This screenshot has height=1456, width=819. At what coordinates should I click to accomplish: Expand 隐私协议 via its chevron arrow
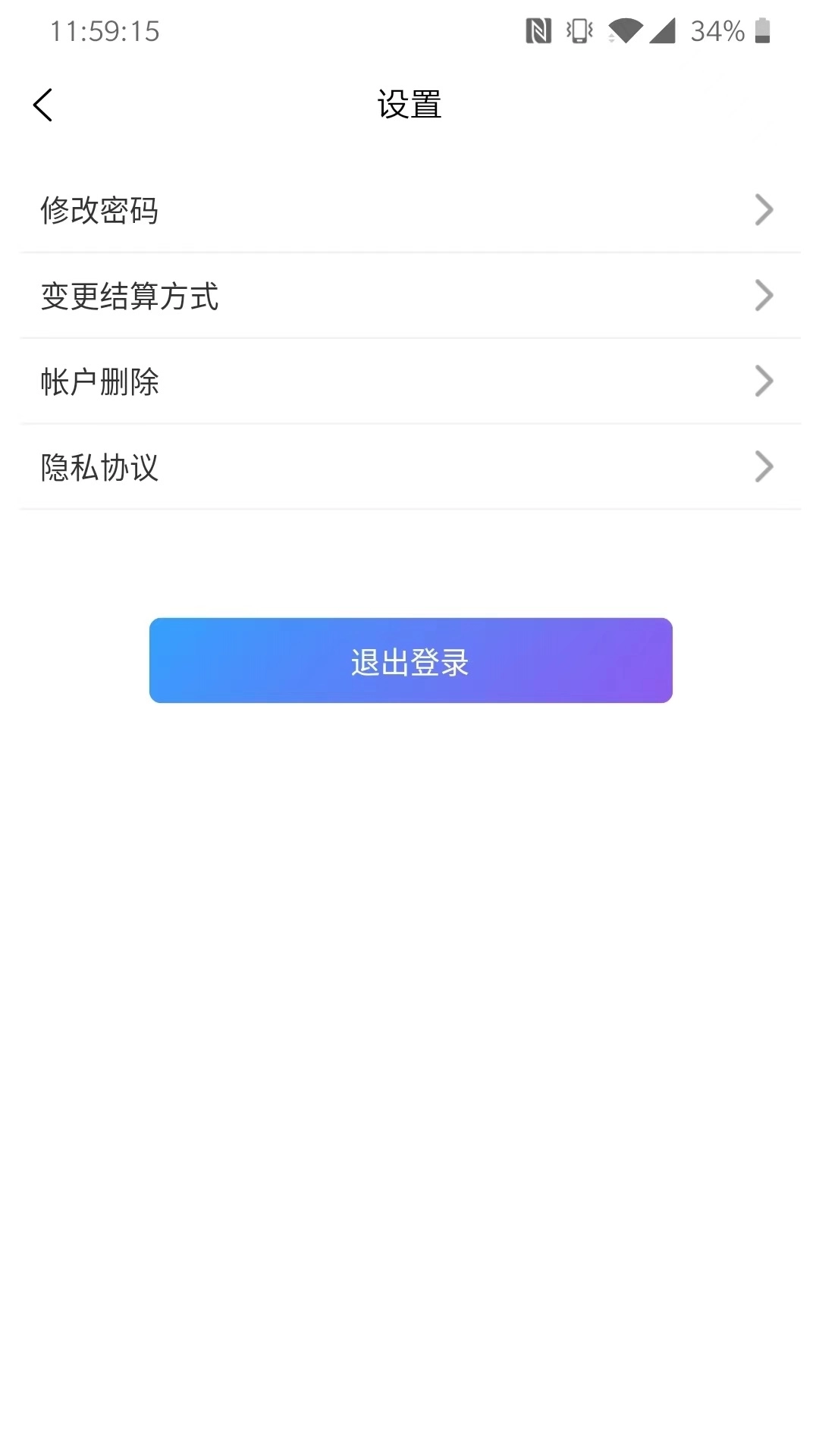(764, 467)
